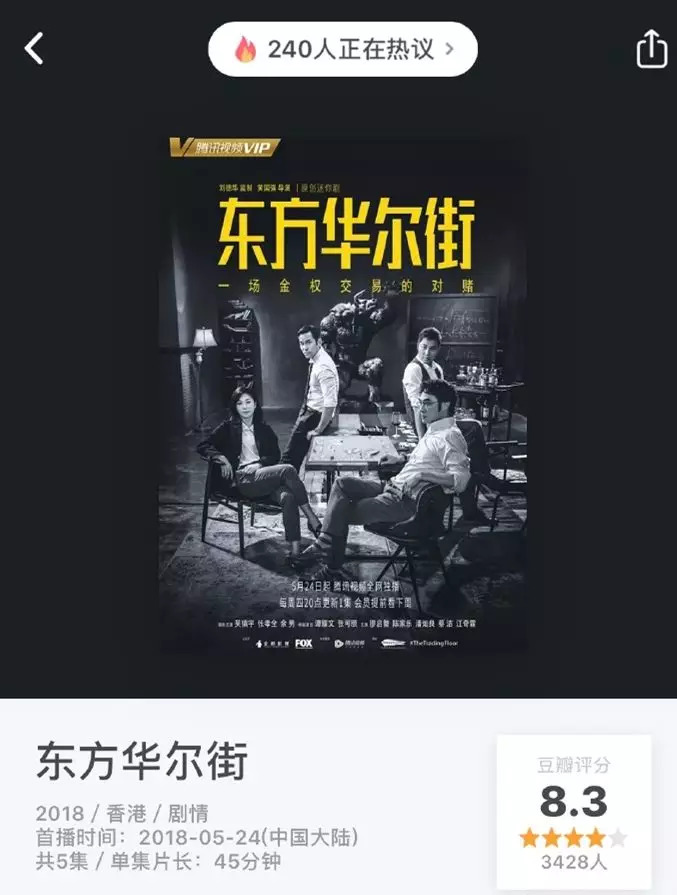Go back using the back arrow
This screenshot has height=895, width=677.
pos(35,48)
